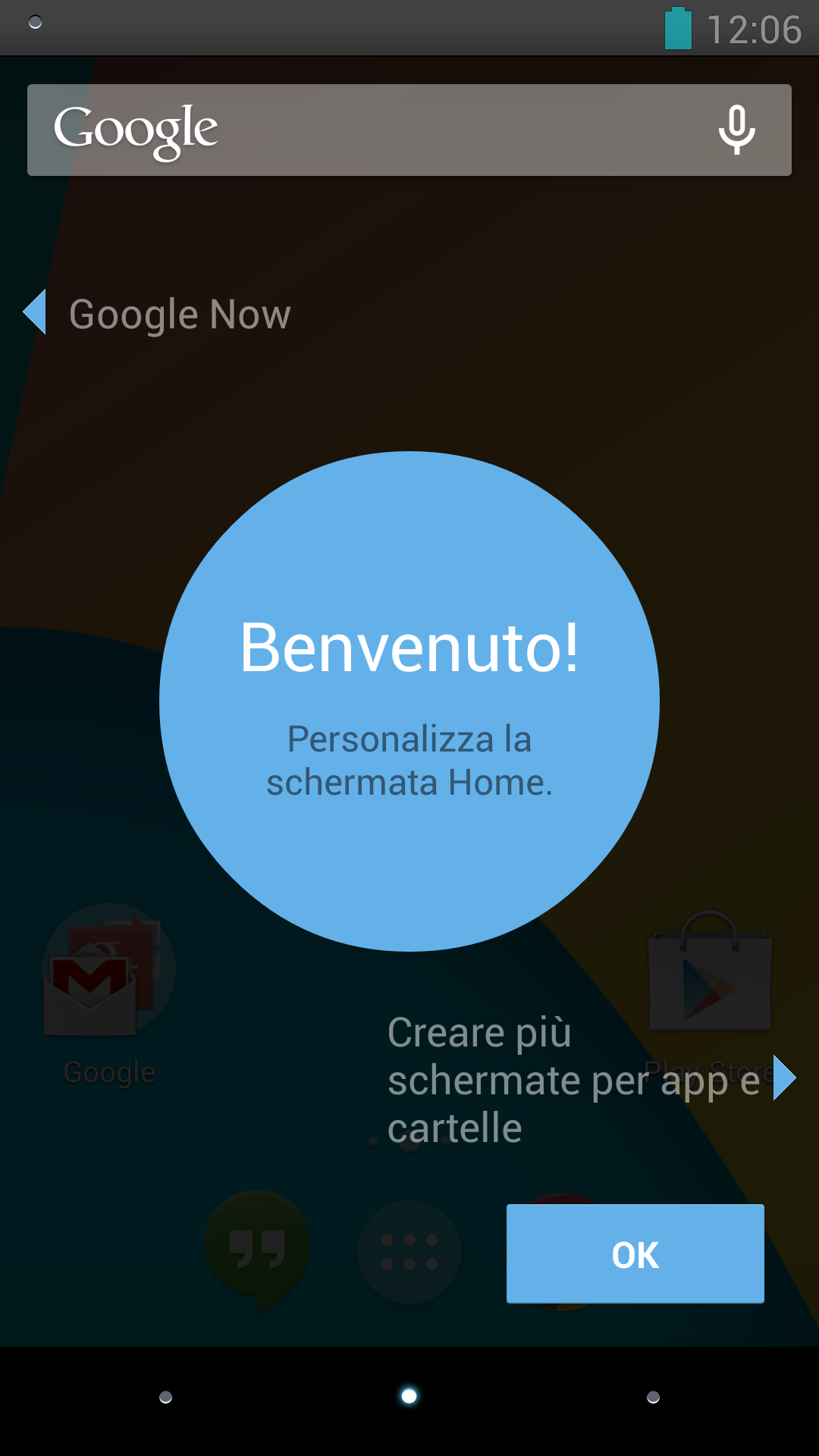Viewport: 819px width, 1456px height.
Task: Start voice search with the microphone
Action: pos(736,130)
